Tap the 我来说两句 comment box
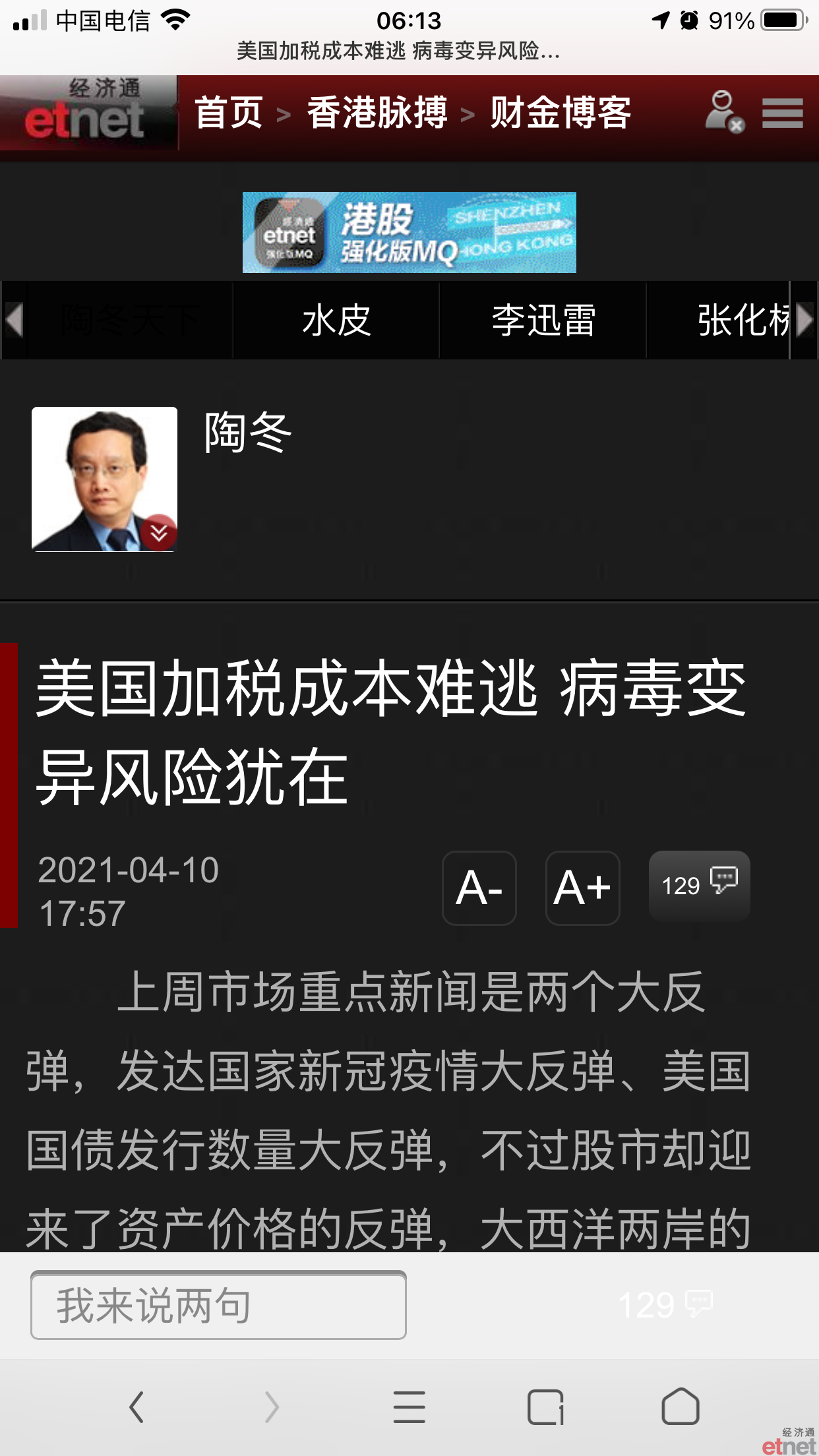 (218, 1305)
